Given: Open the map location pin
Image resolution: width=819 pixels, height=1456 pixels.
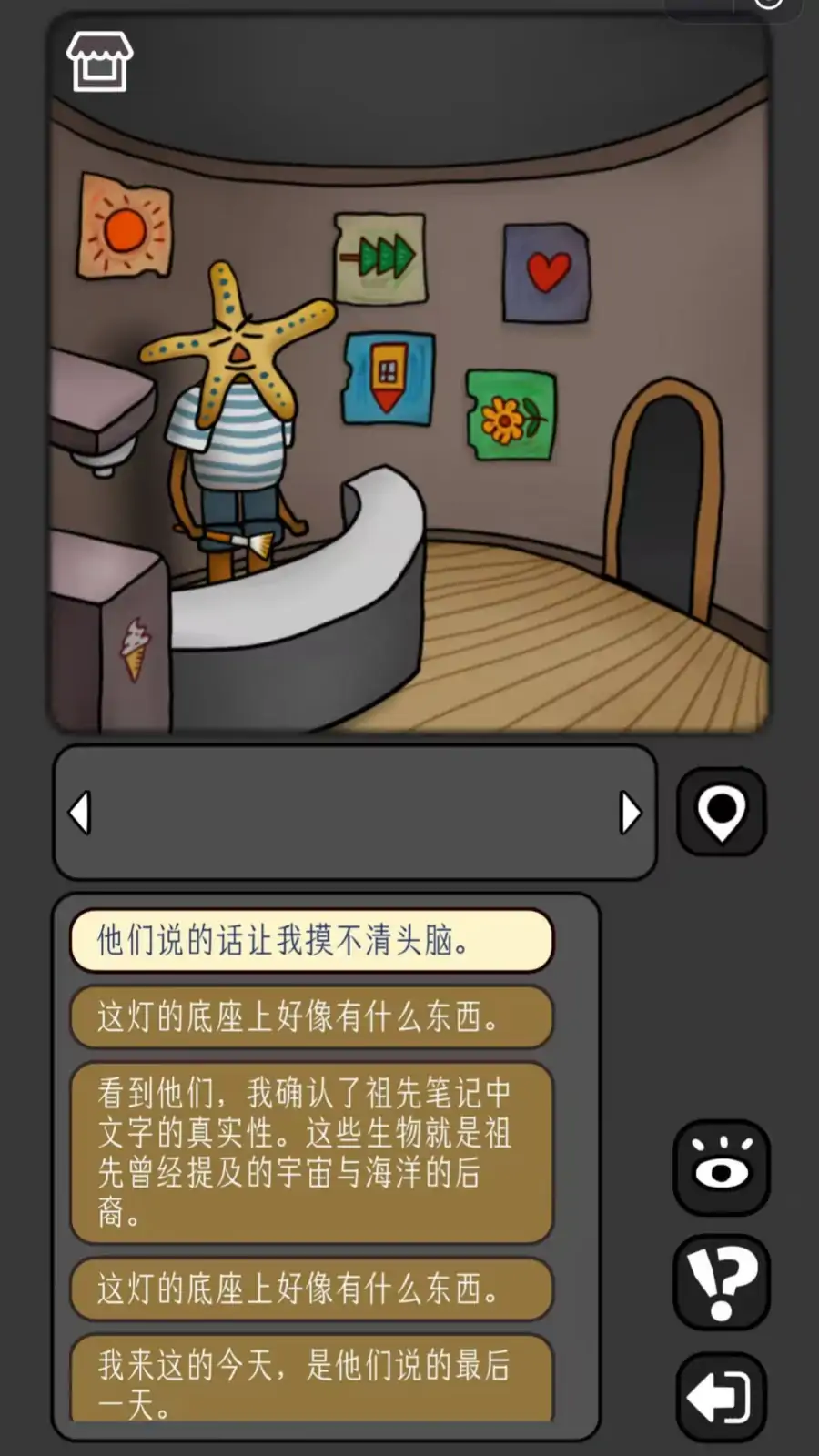Looking at the screenshot, I should tap(721, 812).
